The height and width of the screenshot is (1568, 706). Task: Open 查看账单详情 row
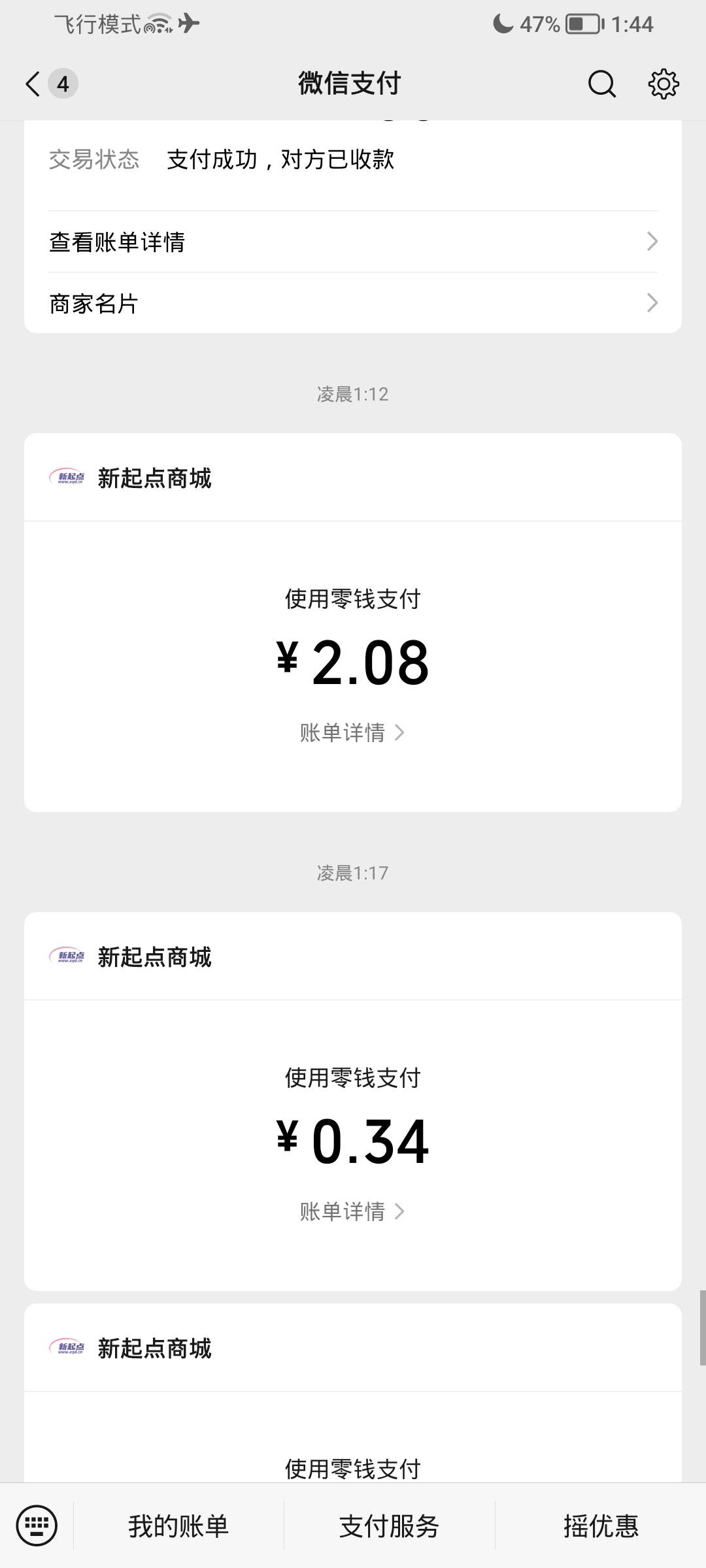click(x=353, y=242)
